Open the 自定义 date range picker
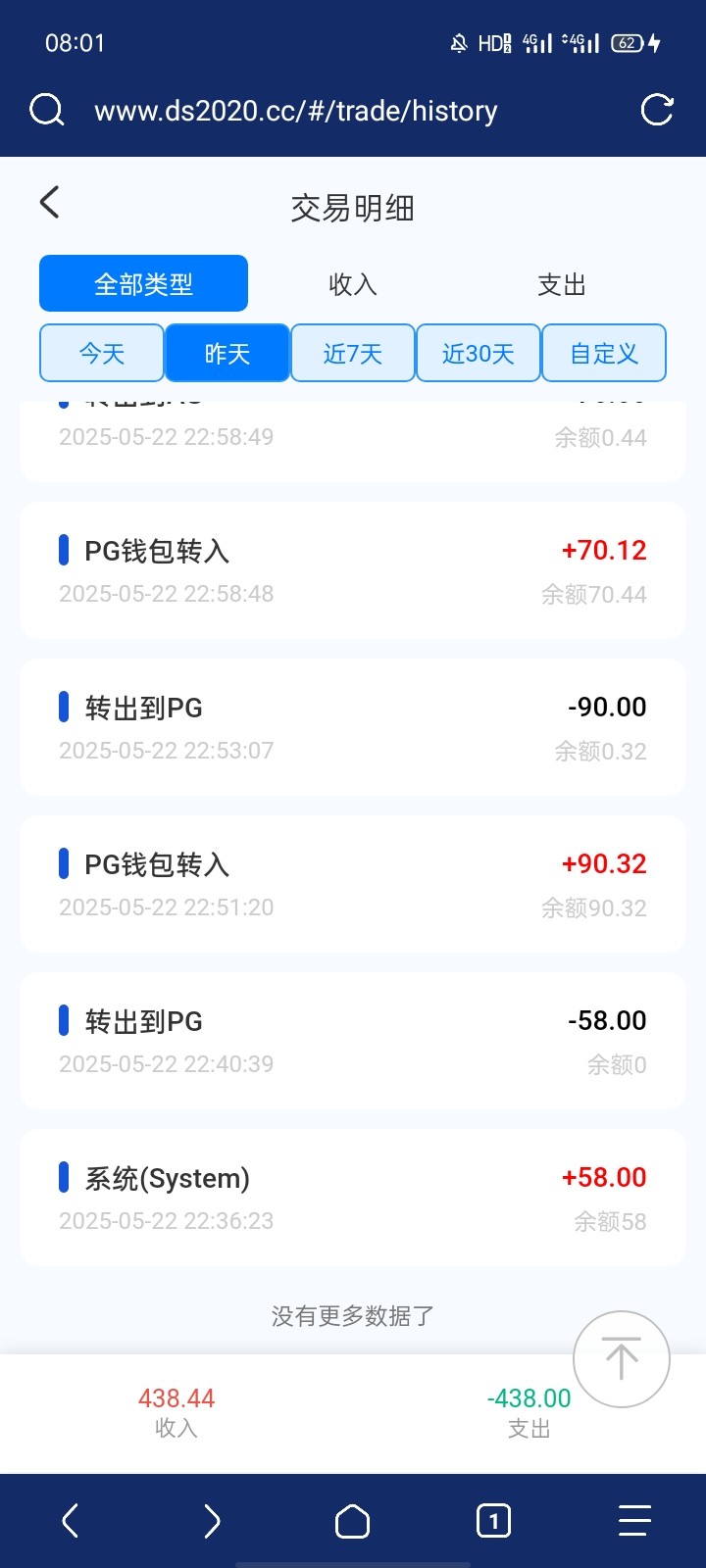706x1568 pixels. click(x=604, y=353)
